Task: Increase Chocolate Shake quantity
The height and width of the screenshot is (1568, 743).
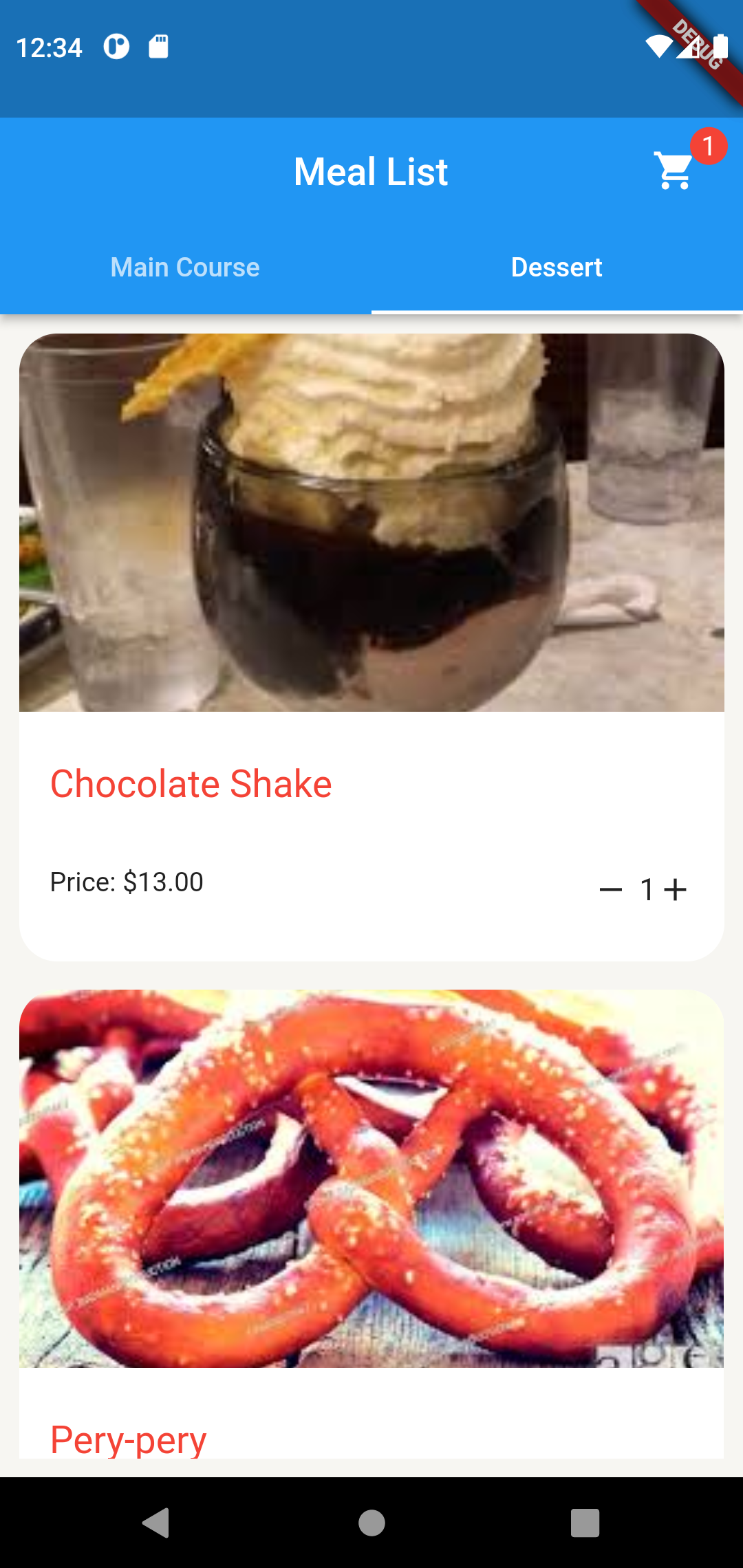Action: click(x=676, y=890)
